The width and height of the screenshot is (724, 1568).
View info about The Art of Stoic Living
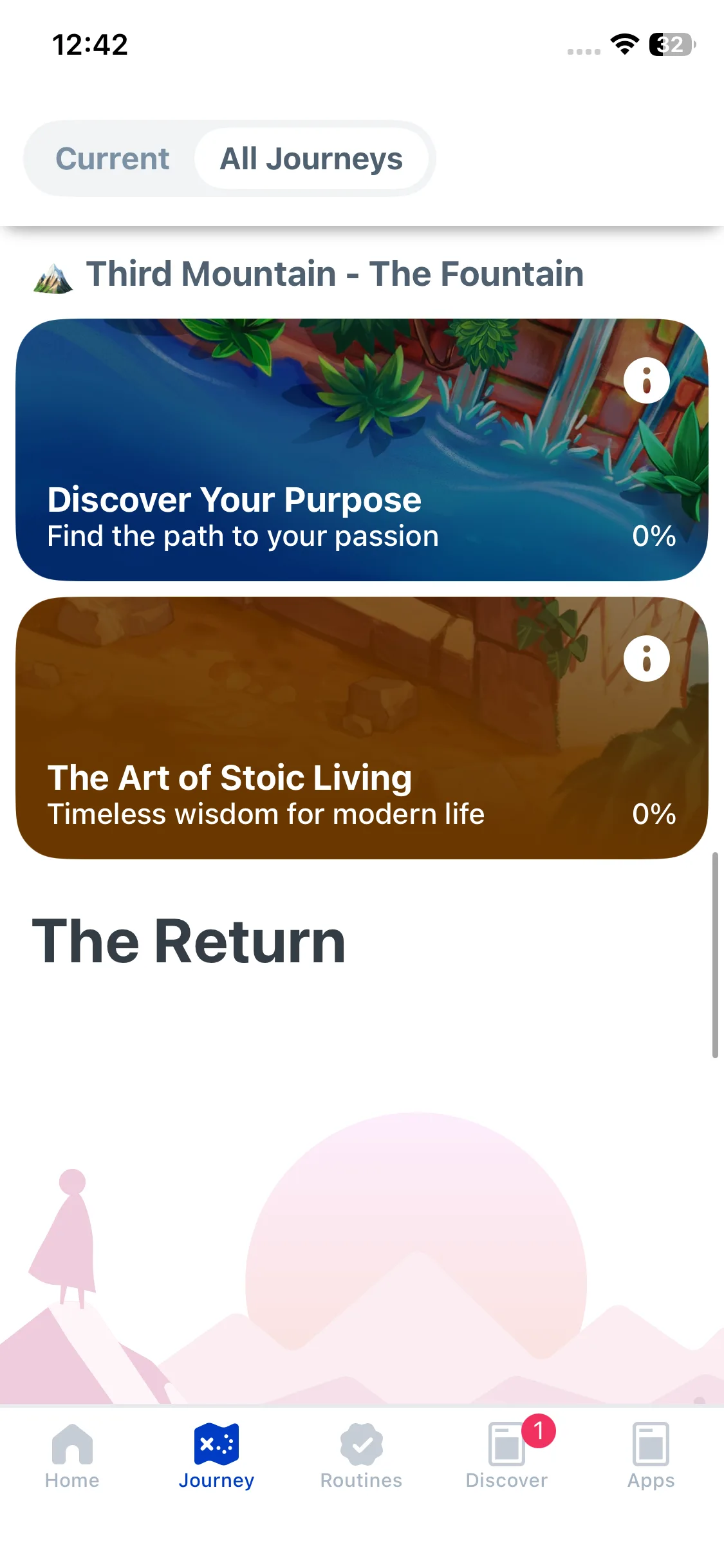[x=646, y=658]
